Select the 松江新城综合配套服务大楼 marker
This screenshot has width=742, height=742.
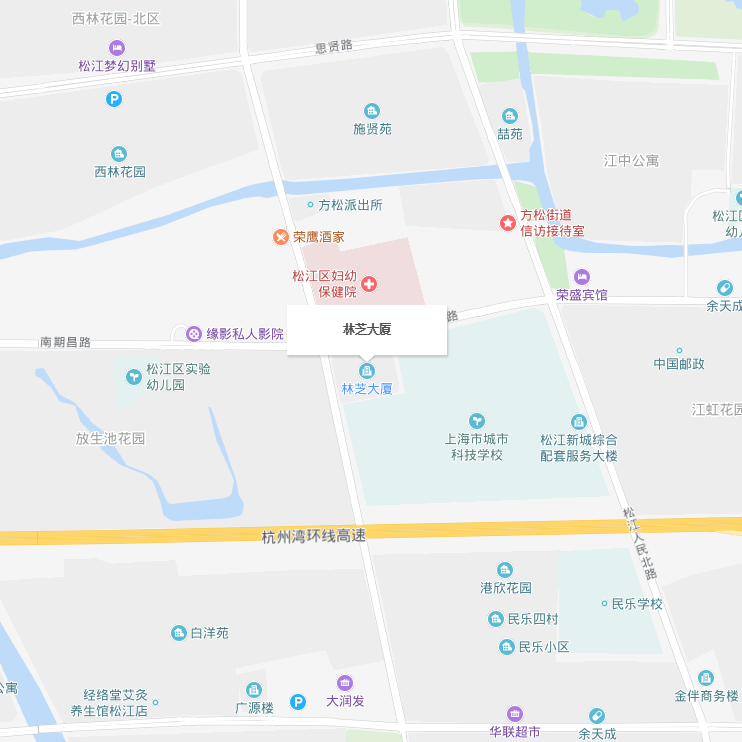point(578,422)
